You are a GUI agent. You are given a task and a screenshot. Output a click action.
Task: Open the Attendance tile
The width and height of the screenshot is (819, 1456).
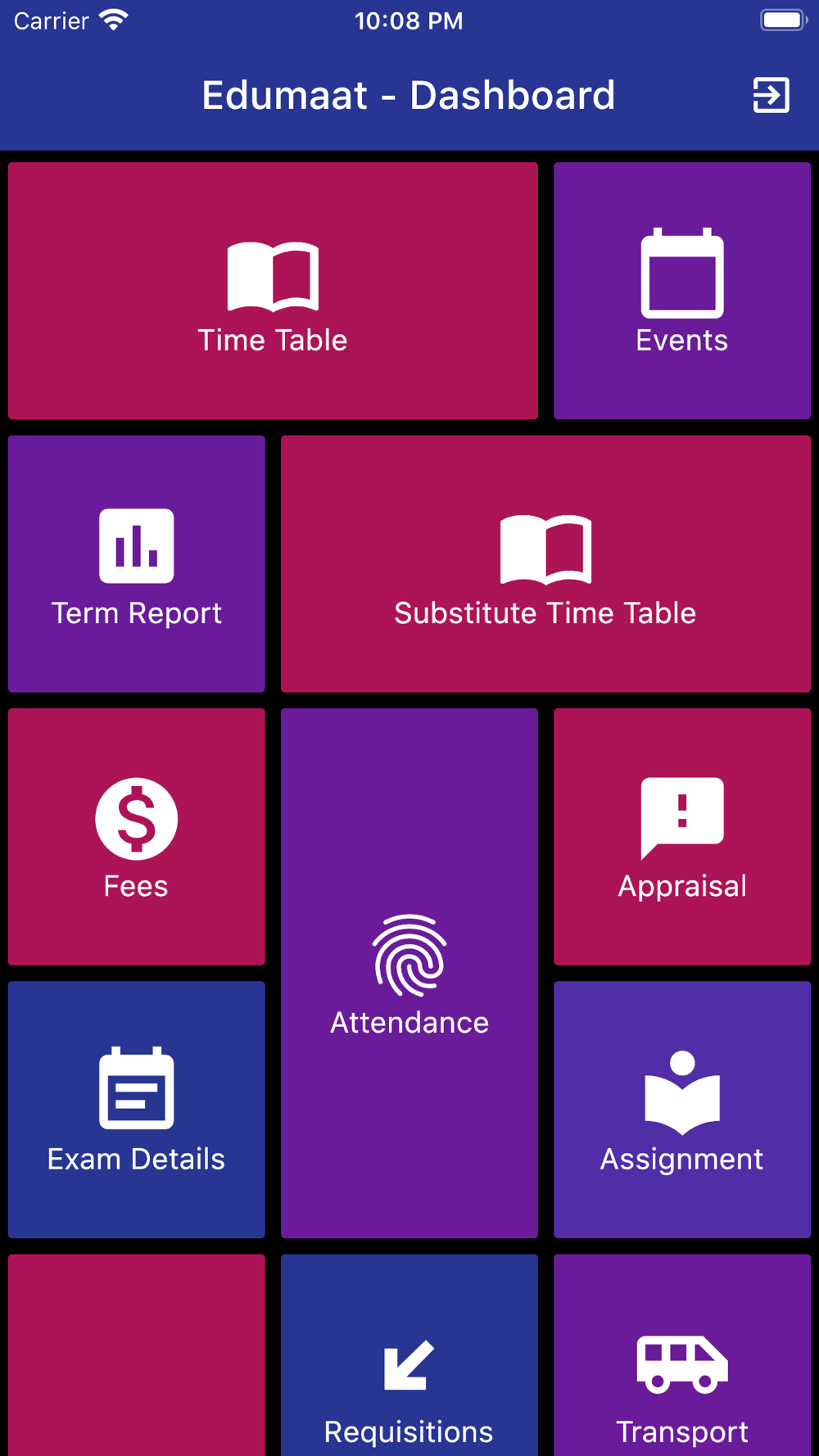point(409,973)
